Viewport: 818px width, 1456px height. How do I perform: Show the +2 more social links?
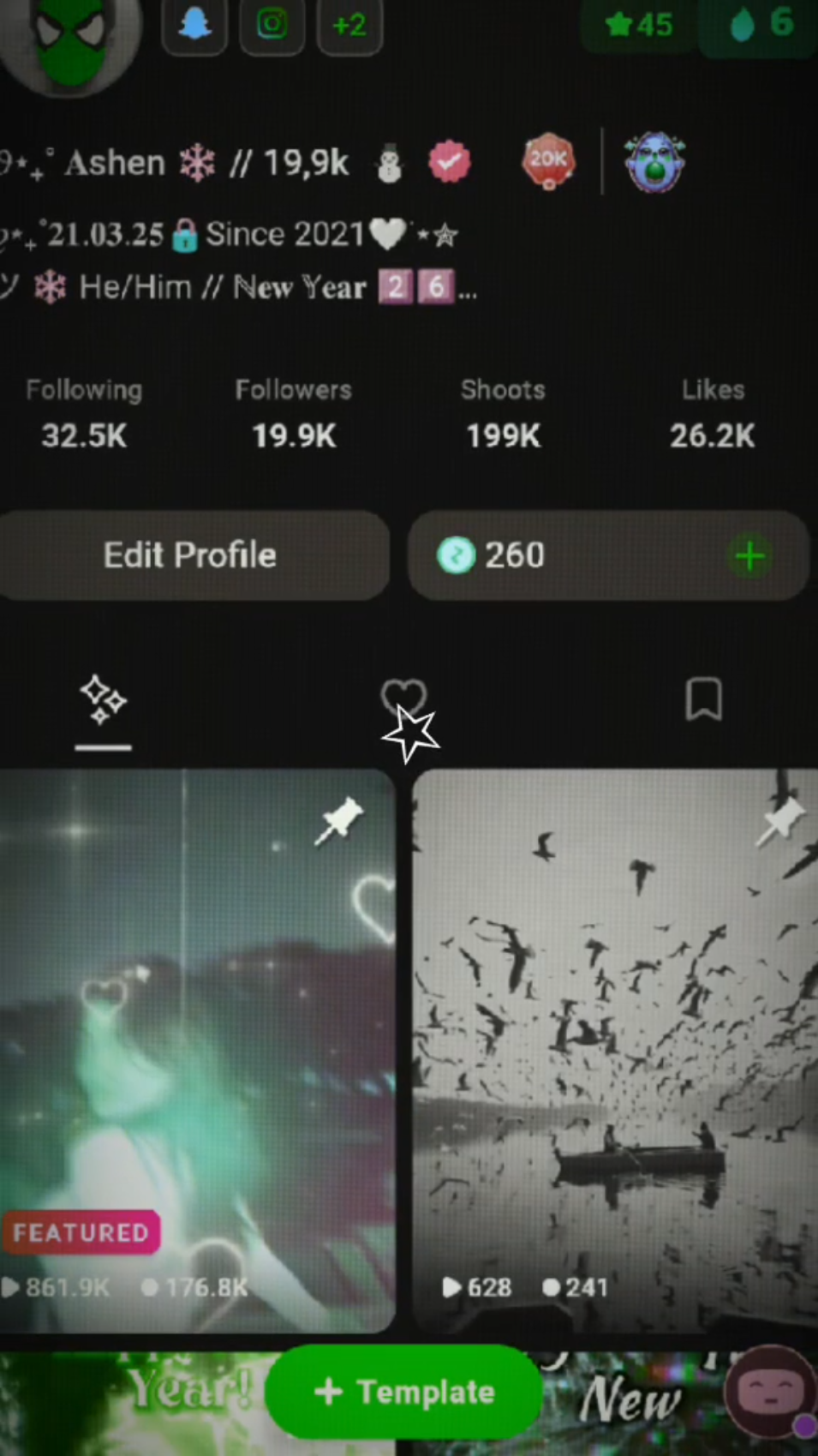pos(349,26)
